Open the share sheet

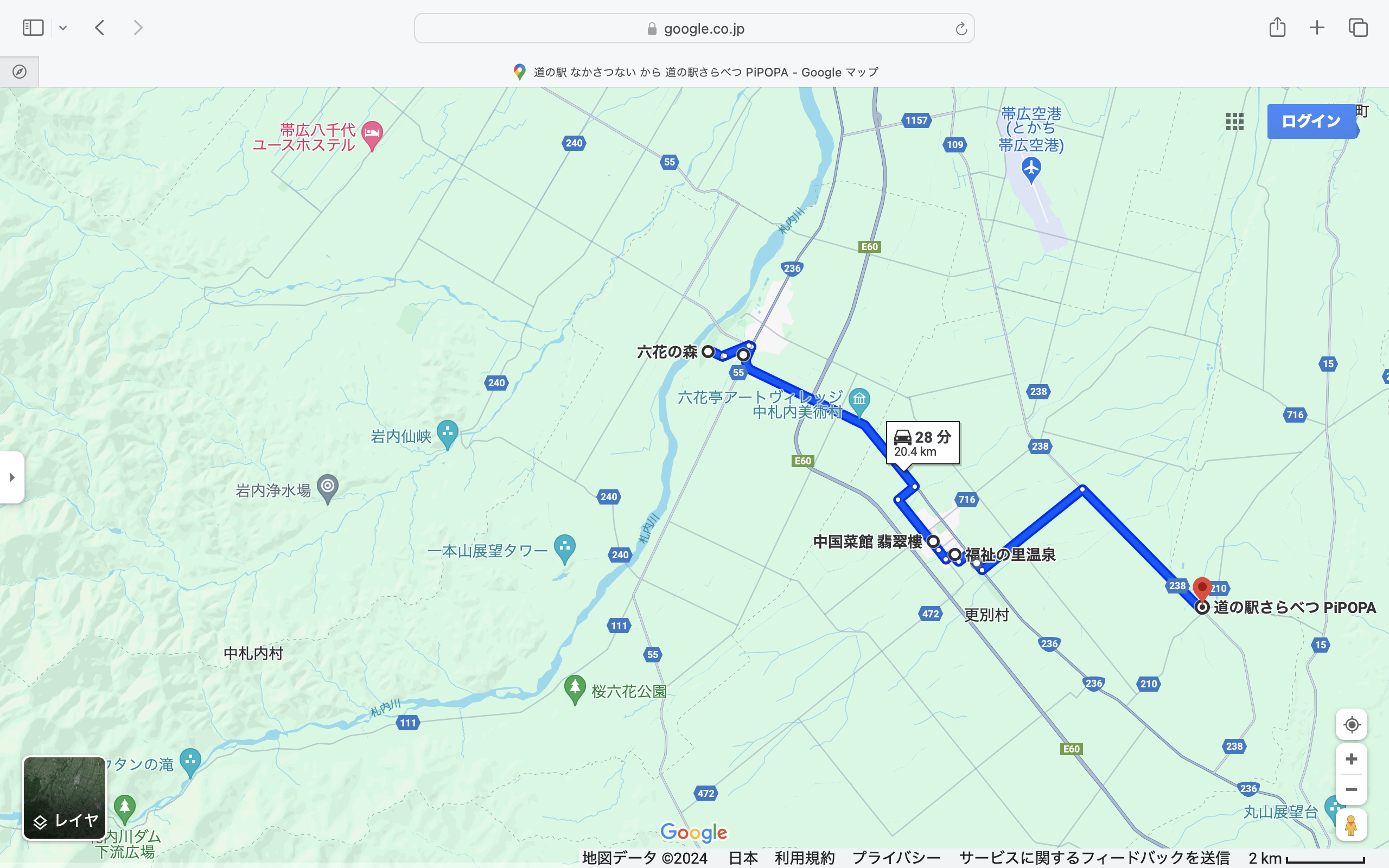pos(1277,28)
